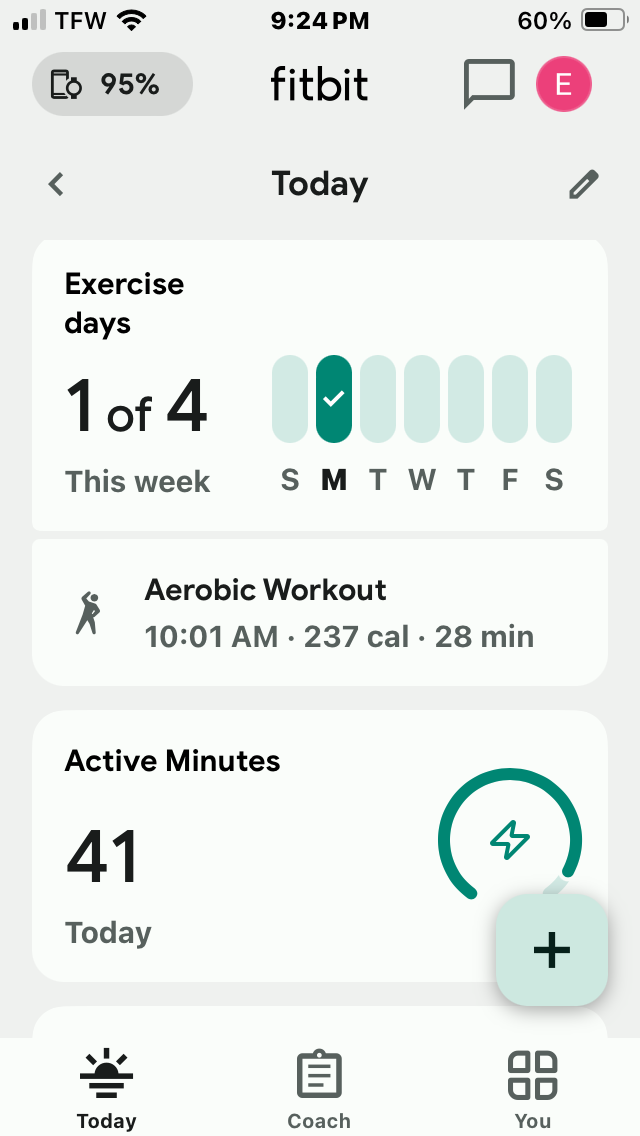640x1136 pixels.
Task: Edit the Today dashboard with pencil icon
Action: click(x=584, y=184)
